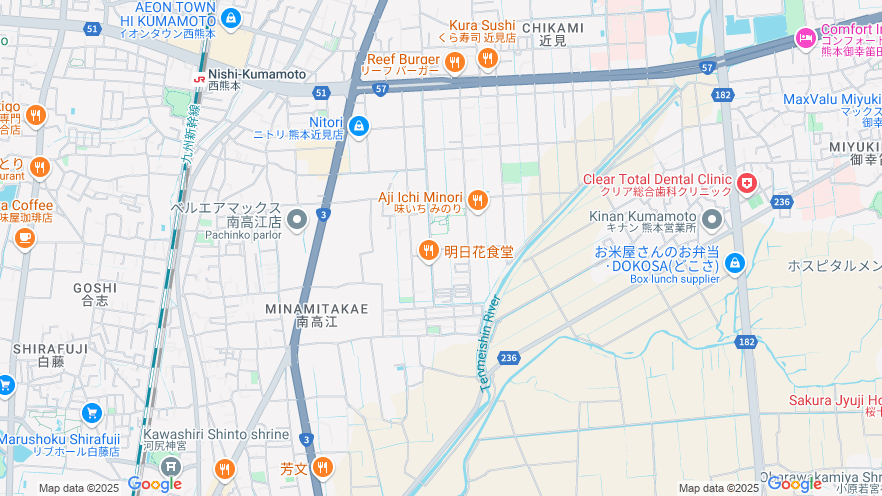Image resolution: width=882 pixels, height=496 pixels.
Task: Tap the Clear Total Dental Clinic pin
Action: tap(747, 184)
